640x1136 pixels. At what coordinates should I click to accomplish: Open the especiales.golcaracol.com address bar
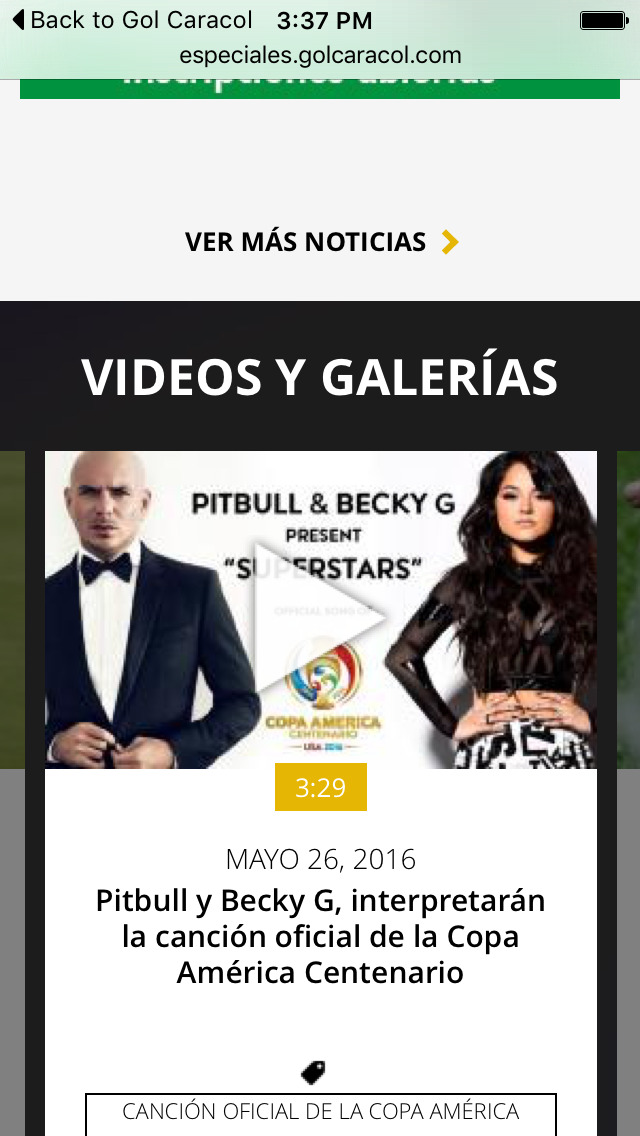pyautogui.click(x=320, y=55)
